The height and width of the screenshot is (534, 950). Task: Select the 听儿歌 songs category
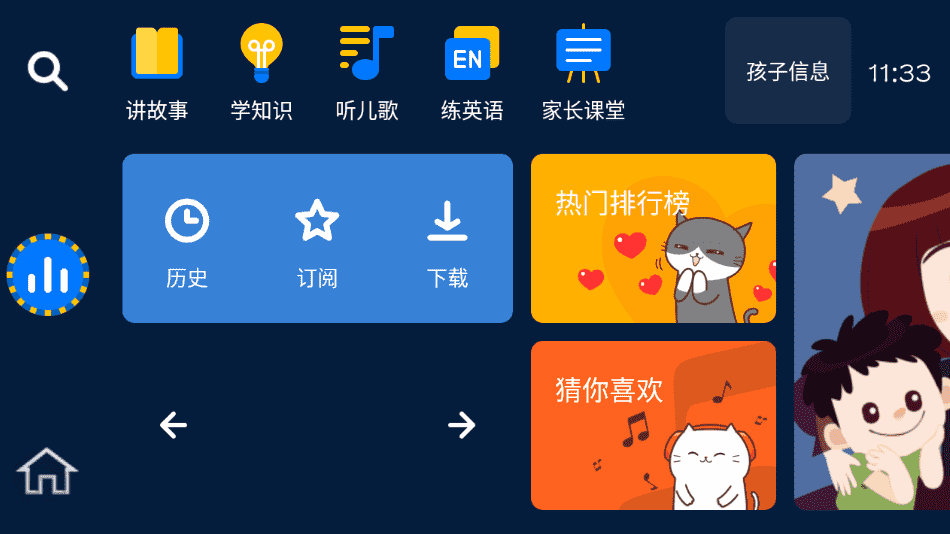[367, 72]
